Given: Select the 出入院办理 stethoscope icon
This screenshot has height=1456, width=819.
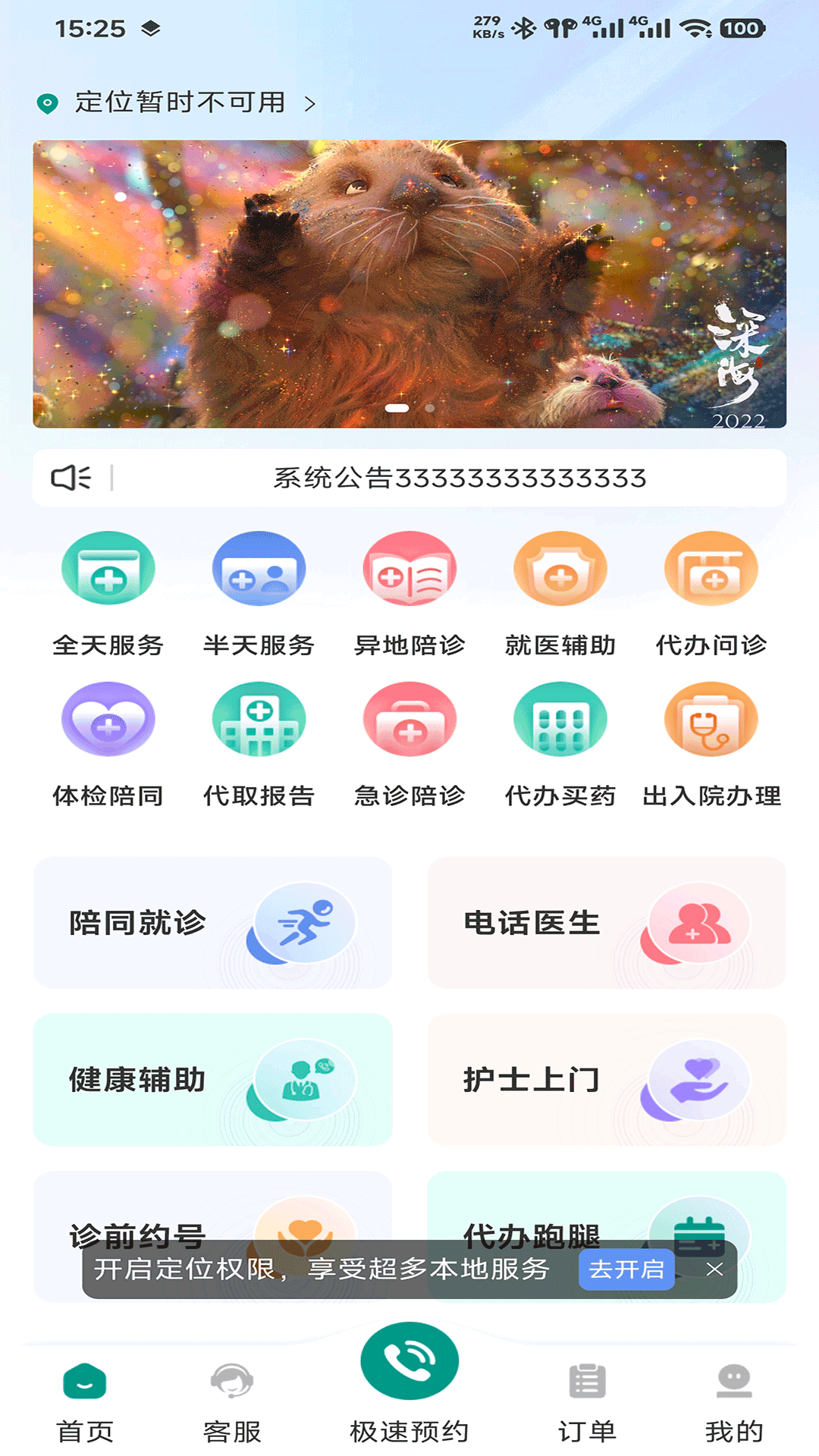Looking at the screenshot, I should (x=711, y=719).
